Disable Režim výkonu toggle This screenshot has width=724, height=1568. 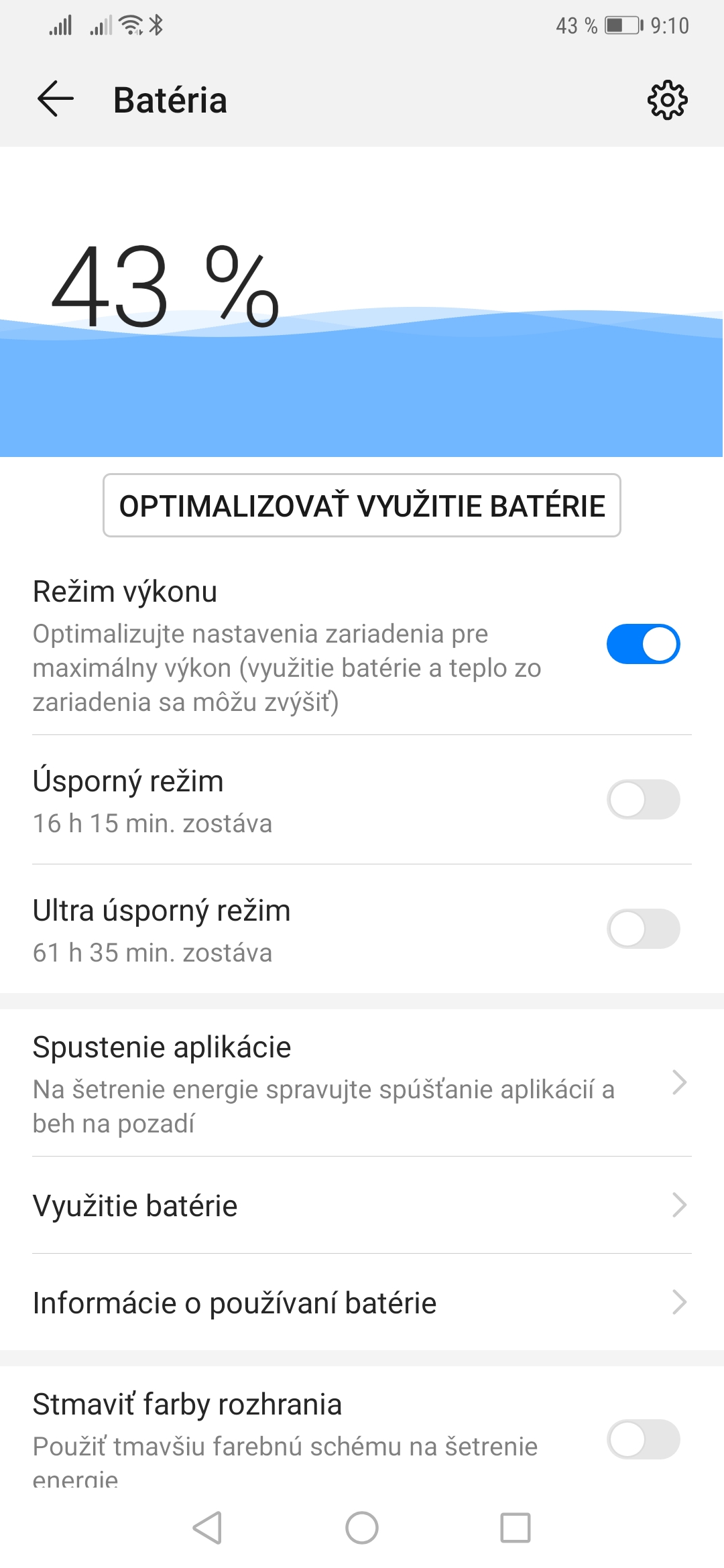[643, 644]
